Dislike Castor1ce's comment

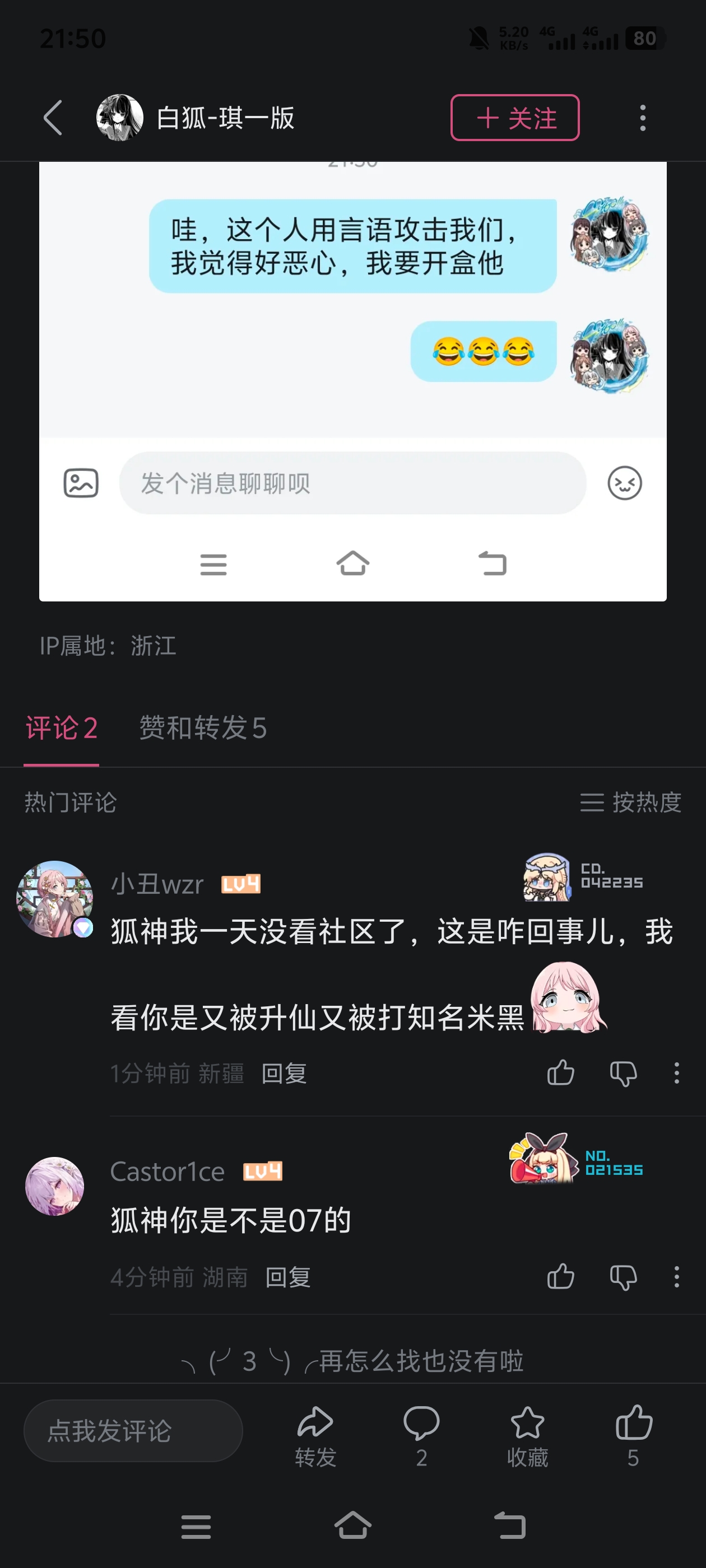[x=623, y=1277]
